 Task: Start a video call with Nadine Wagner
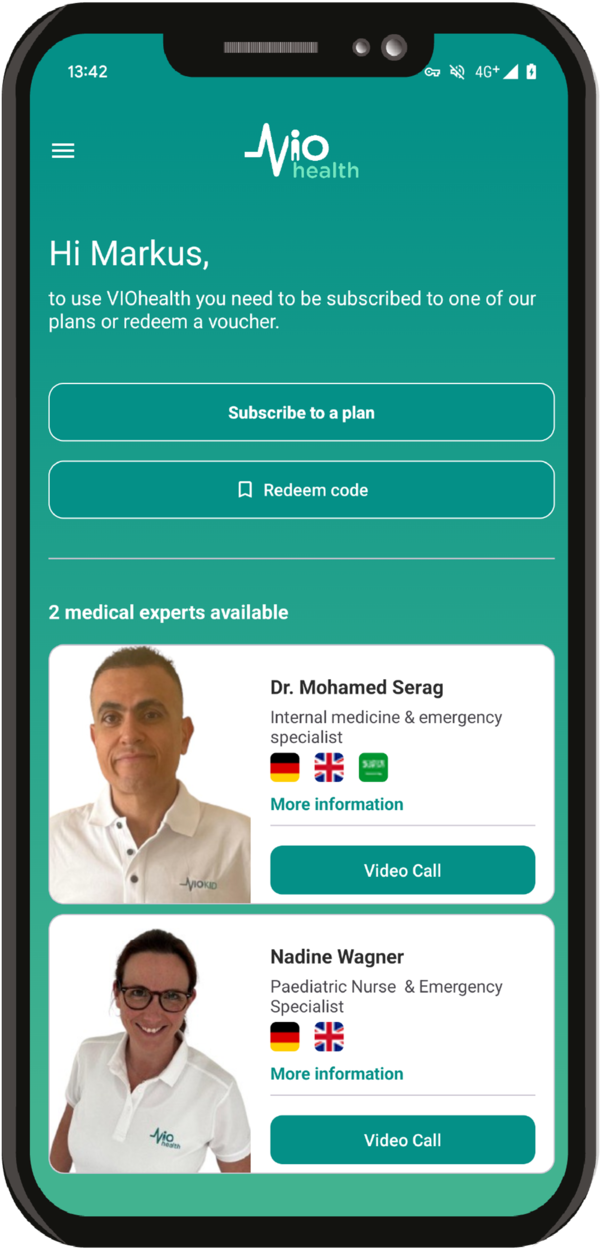(402, 1140)
